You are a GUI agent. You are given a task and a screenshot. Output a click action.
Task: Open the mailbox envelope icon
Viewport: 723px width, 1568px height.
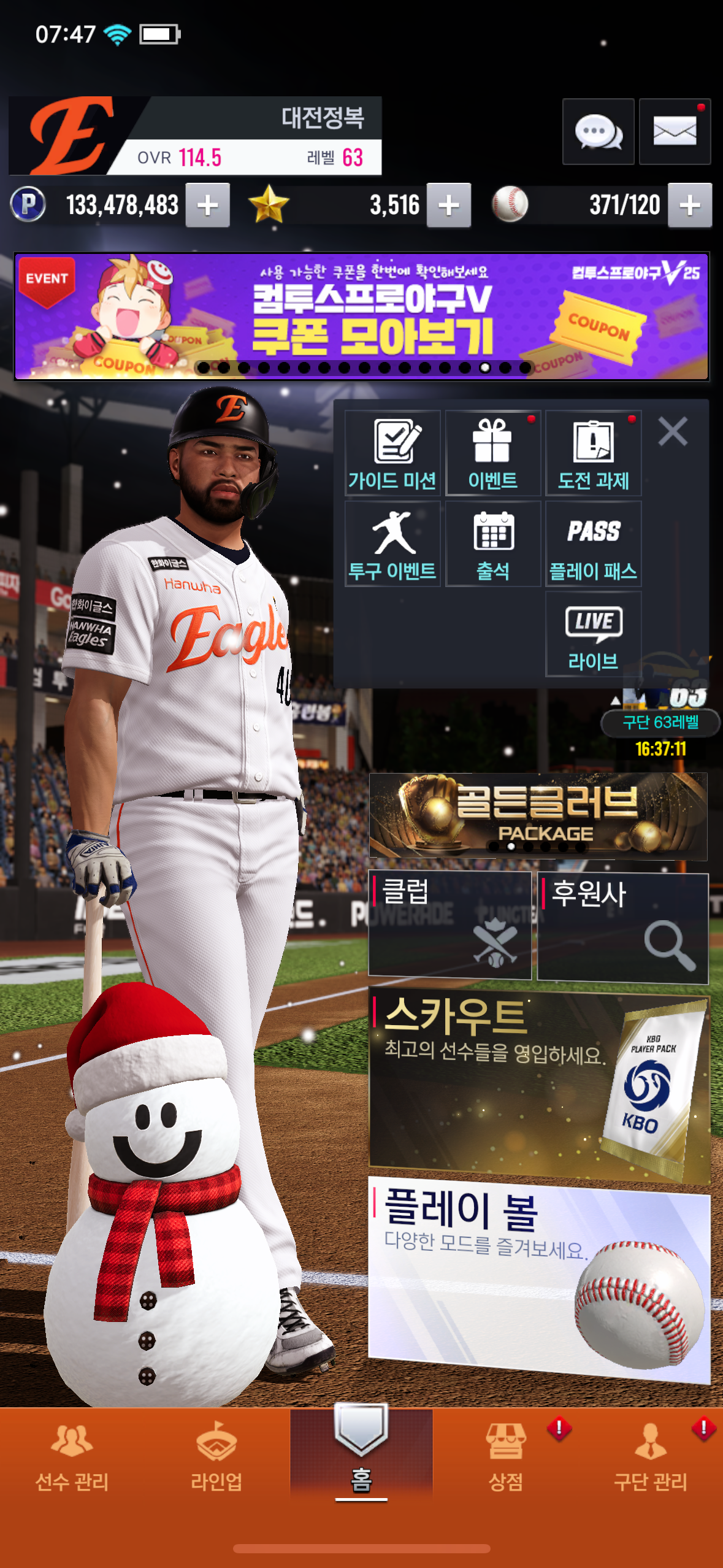click(x=675, y=131)
